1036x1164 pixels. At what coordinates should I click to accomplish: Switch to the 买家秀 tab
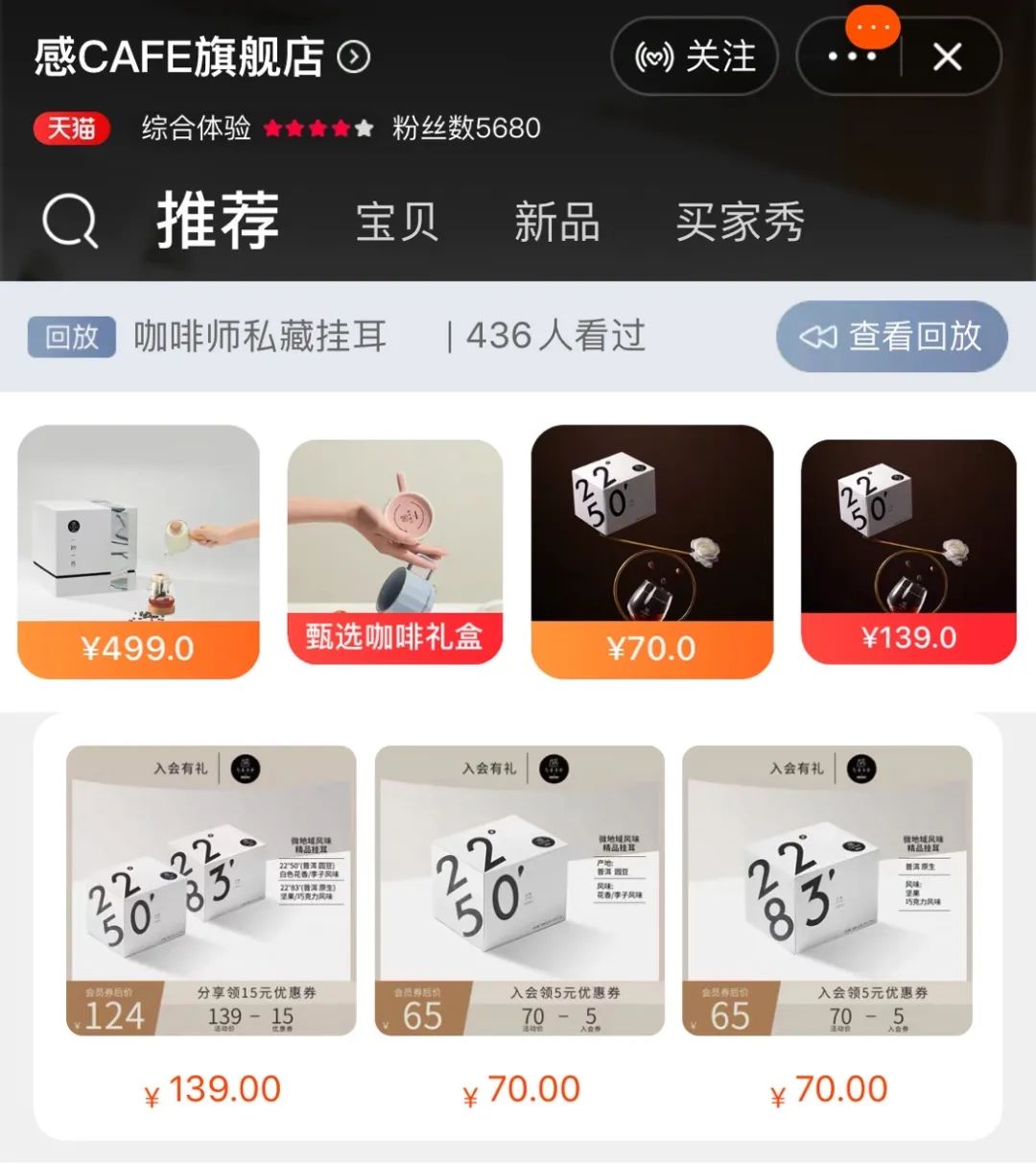(740, 222)
